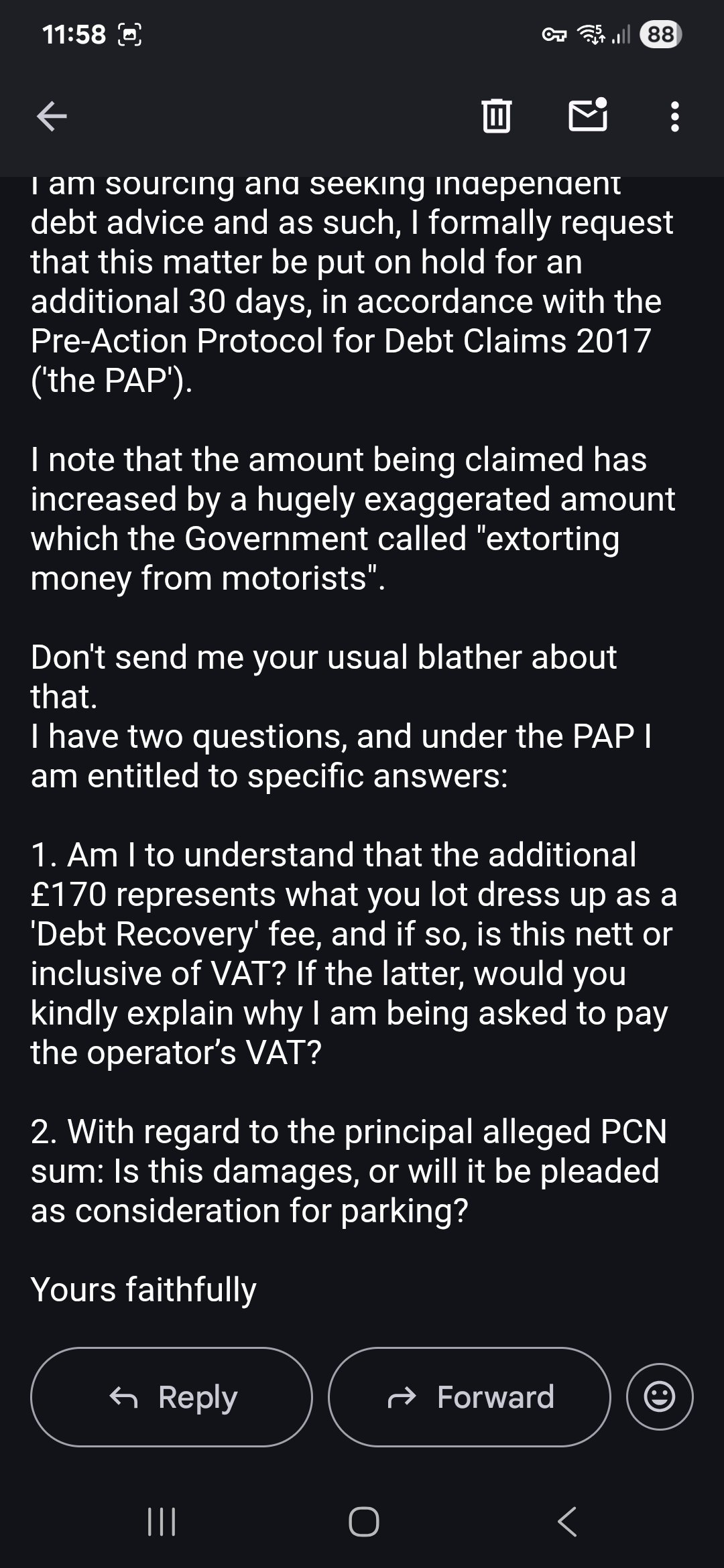Image resolution: width=724 pixels, height=1568 pixels.
Task: Forward this email
Action: pos(469,1396)
